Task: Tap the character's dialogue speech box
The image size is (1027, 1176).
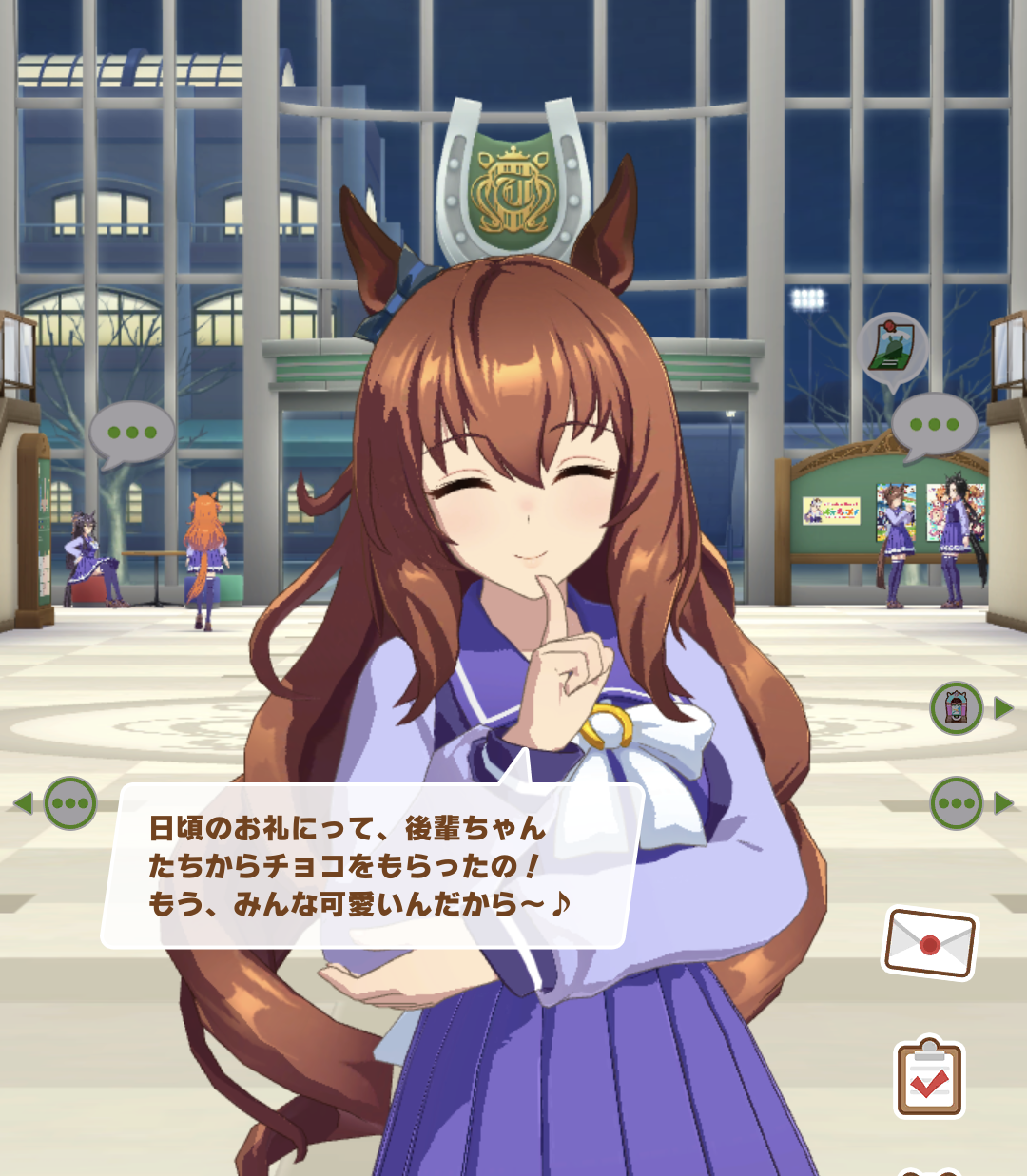Action: [373, 865]
